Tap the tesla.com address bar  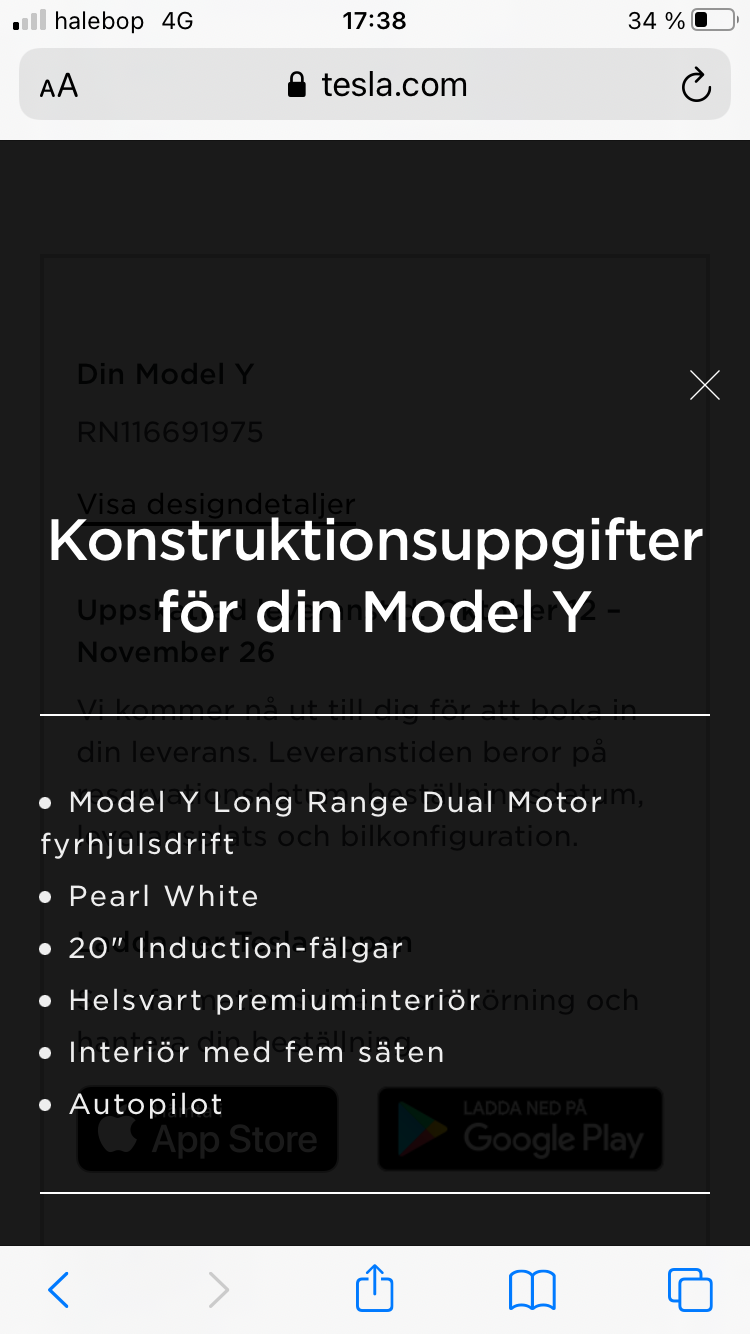377,85
